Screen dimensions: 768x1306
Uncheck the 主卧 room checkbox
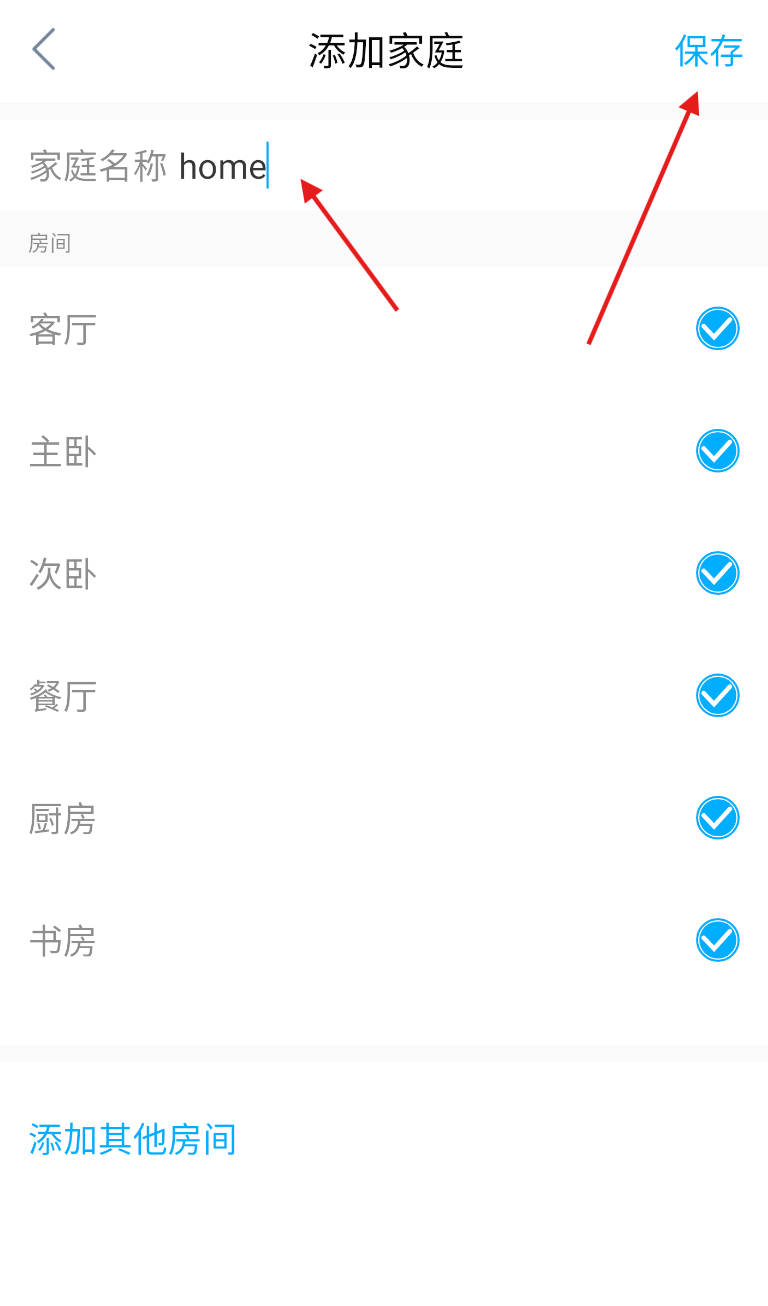point(717,450)
